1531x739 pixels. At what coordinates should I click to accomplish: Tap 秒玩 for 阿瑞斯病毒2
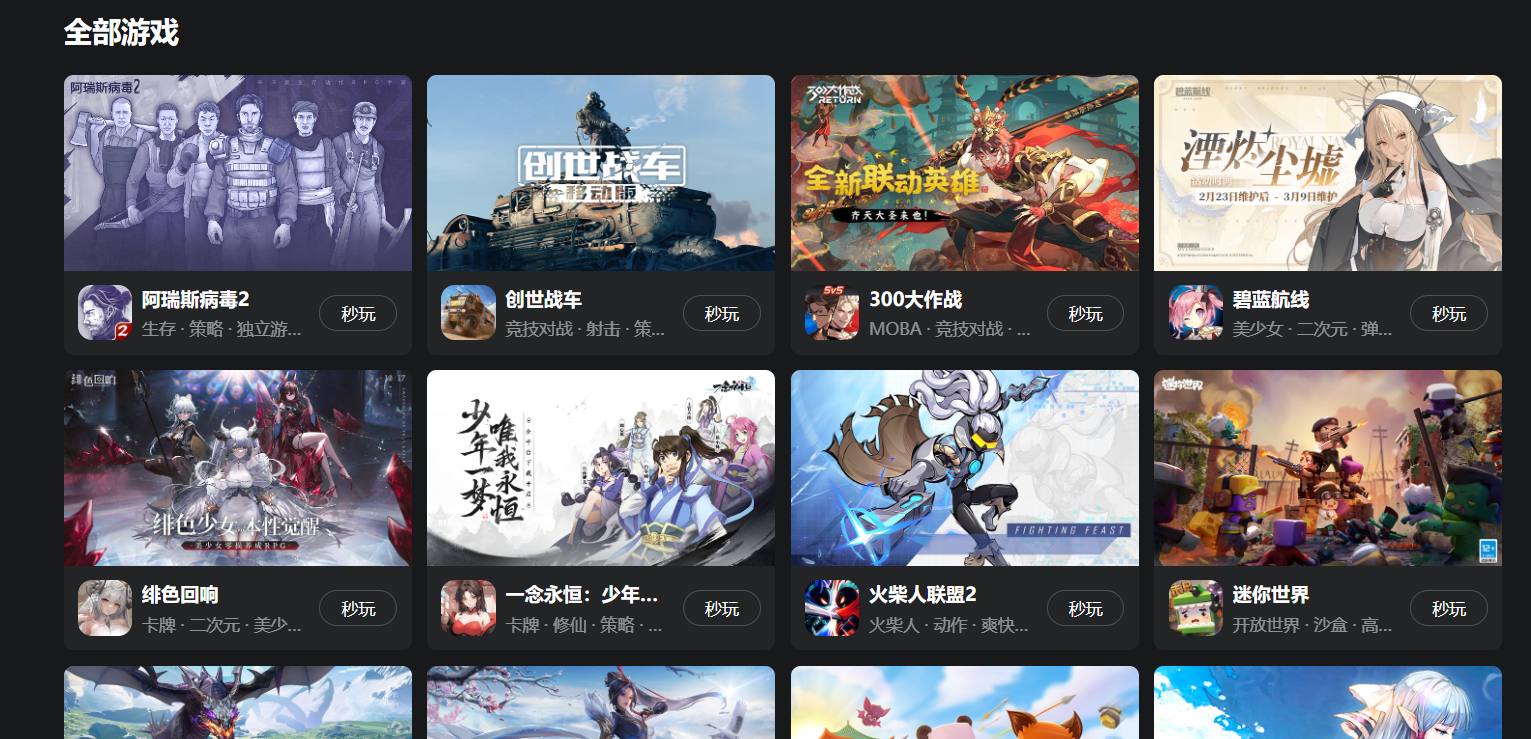coord(358,313)
